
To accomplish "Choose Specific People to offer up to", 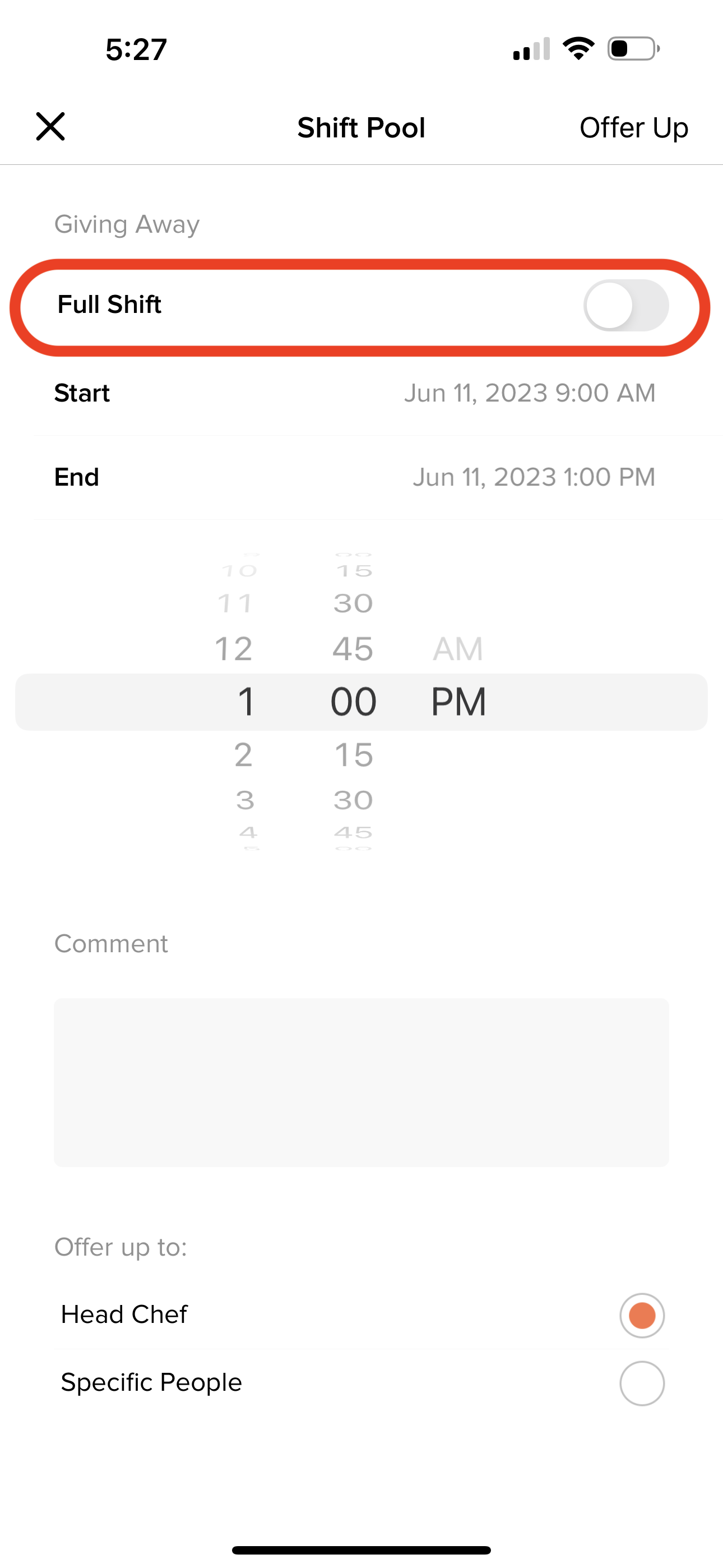I will (x=641, y=1383).
